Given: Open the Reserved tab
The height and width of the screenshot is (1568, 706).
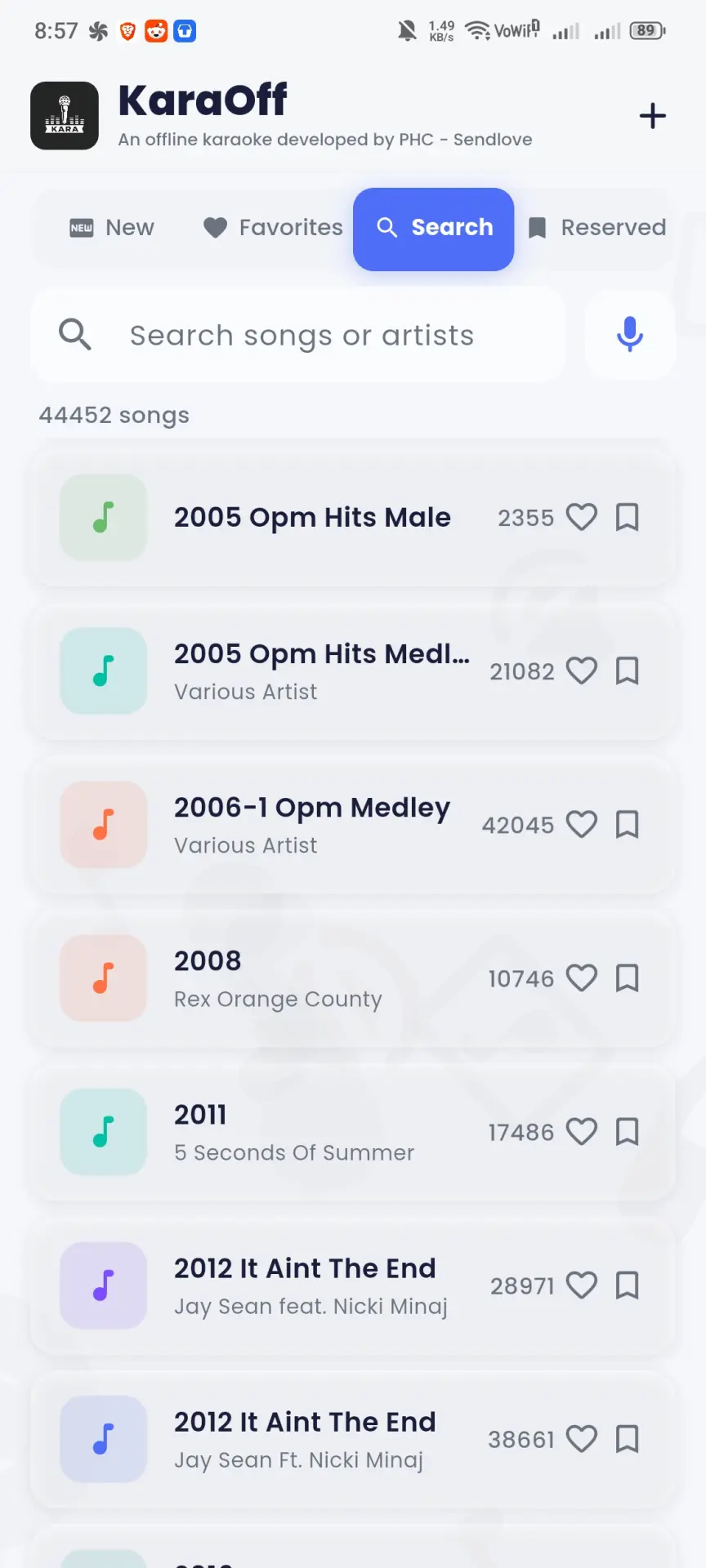Looking at the screenshot, I should pyautogui.click(x=597, y=228).
